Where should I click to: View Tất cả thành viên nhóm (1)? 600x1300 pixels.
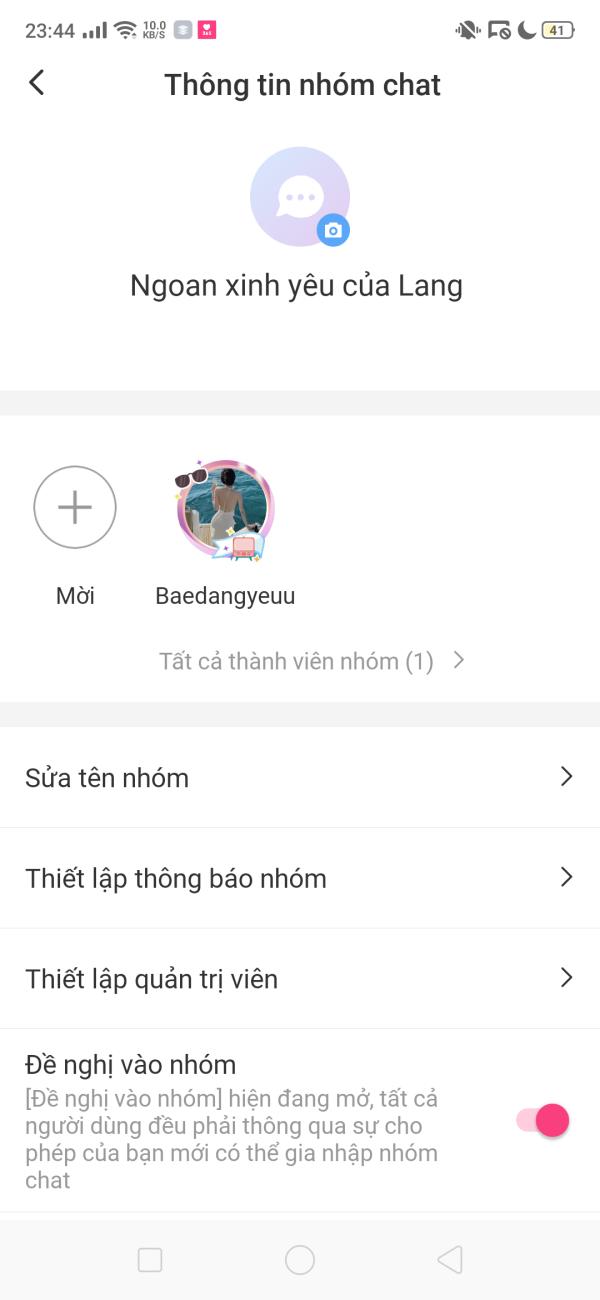click(311, 661)
